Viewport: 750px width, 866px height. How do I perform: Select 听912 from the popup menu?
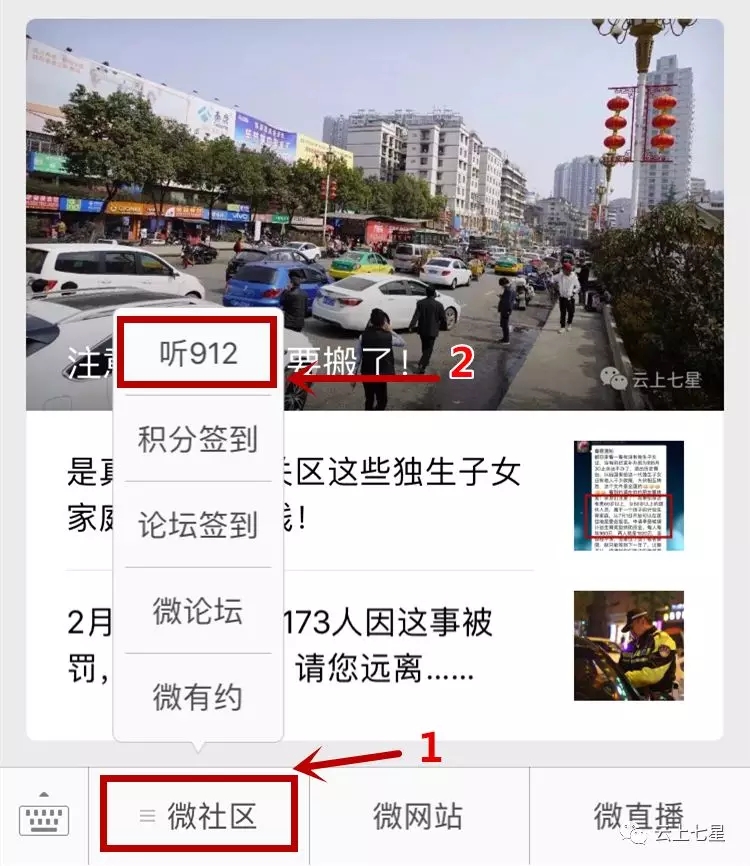coord(197,352)
